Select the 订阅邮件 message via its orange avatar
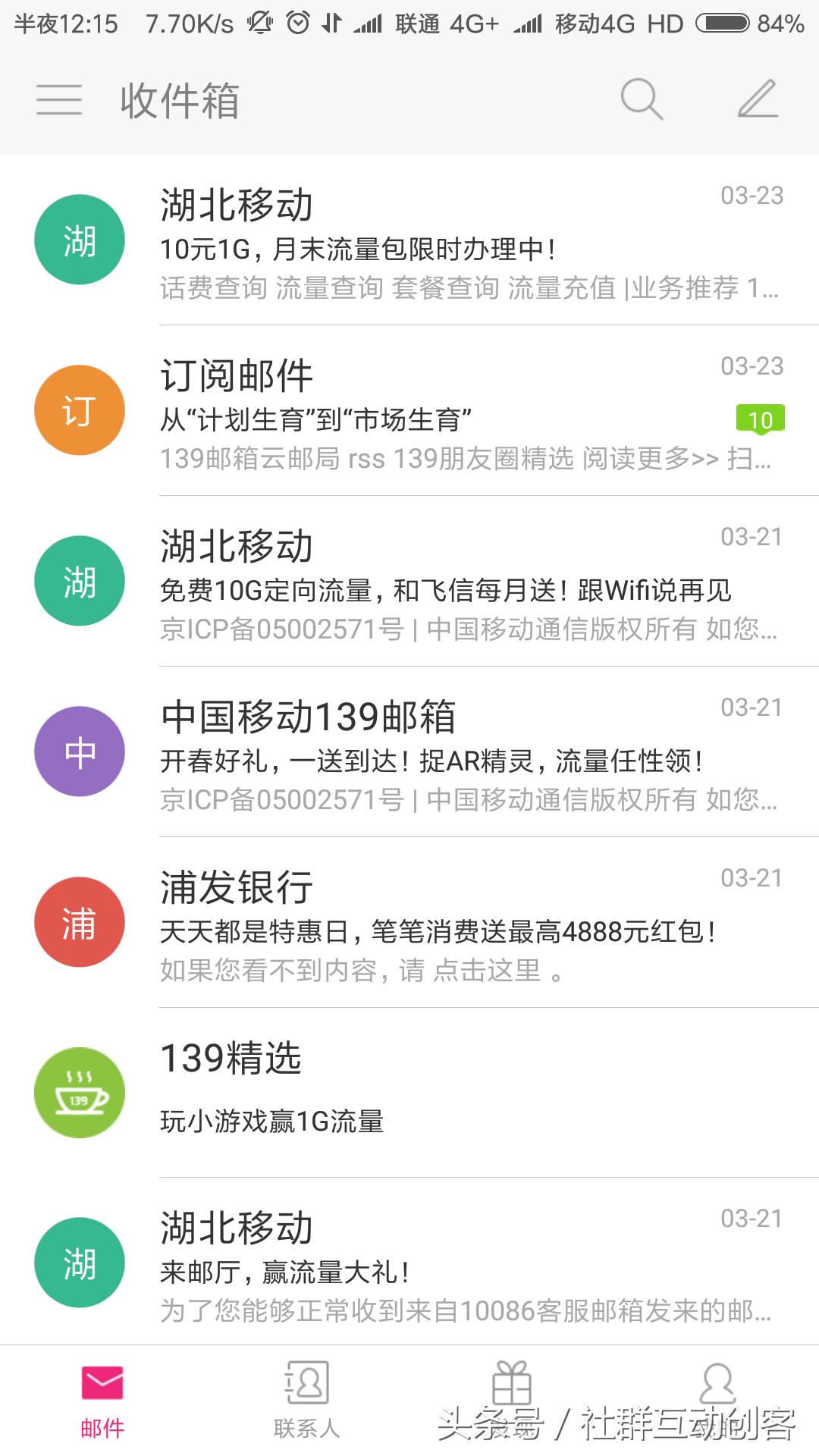The width and height of the screenshot is (819, 1456). pos(80,409)
